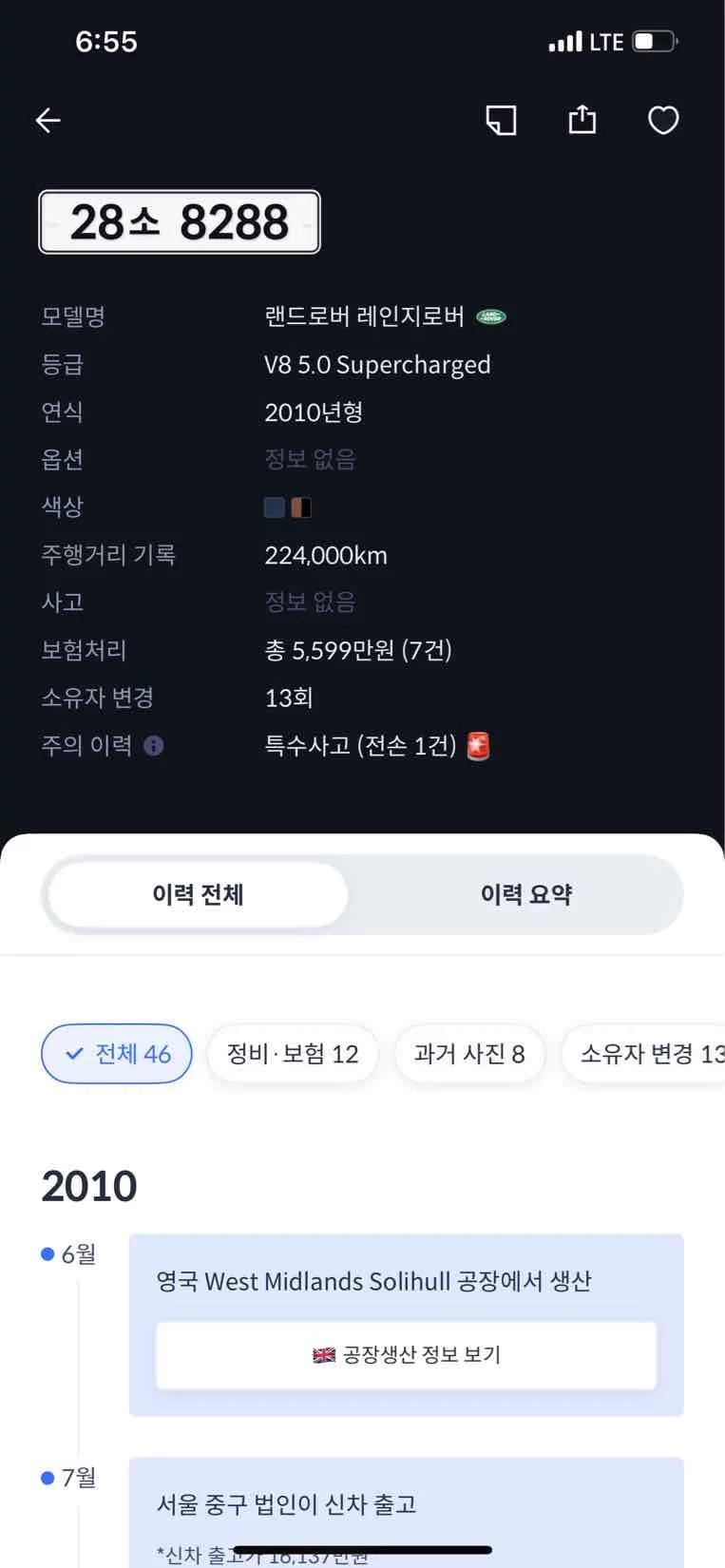The image size is (725, 1568).
Task: Add vehicle to favorites with heart icon
Action: coord(662,121)
